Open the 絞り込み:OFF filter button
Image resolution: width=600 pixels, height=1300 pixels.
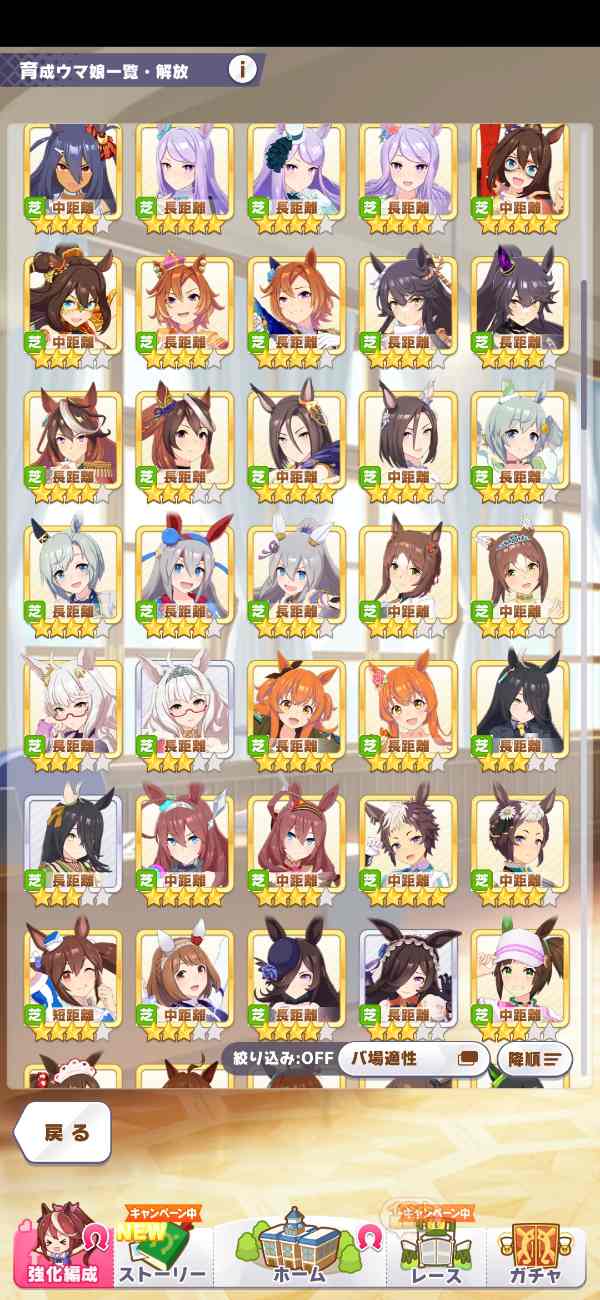(x=280, y=1058)
